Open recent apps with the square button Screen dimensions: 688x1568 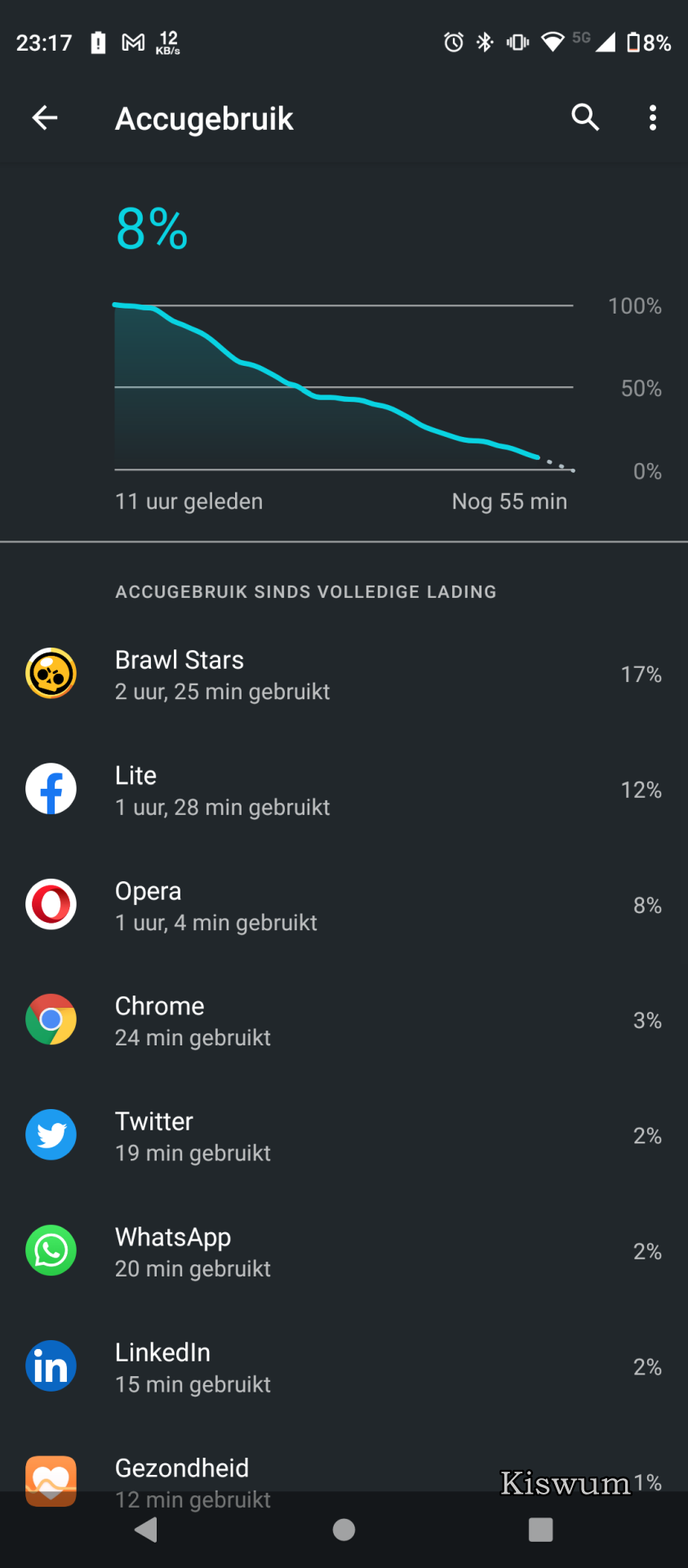click(540, 1530)
